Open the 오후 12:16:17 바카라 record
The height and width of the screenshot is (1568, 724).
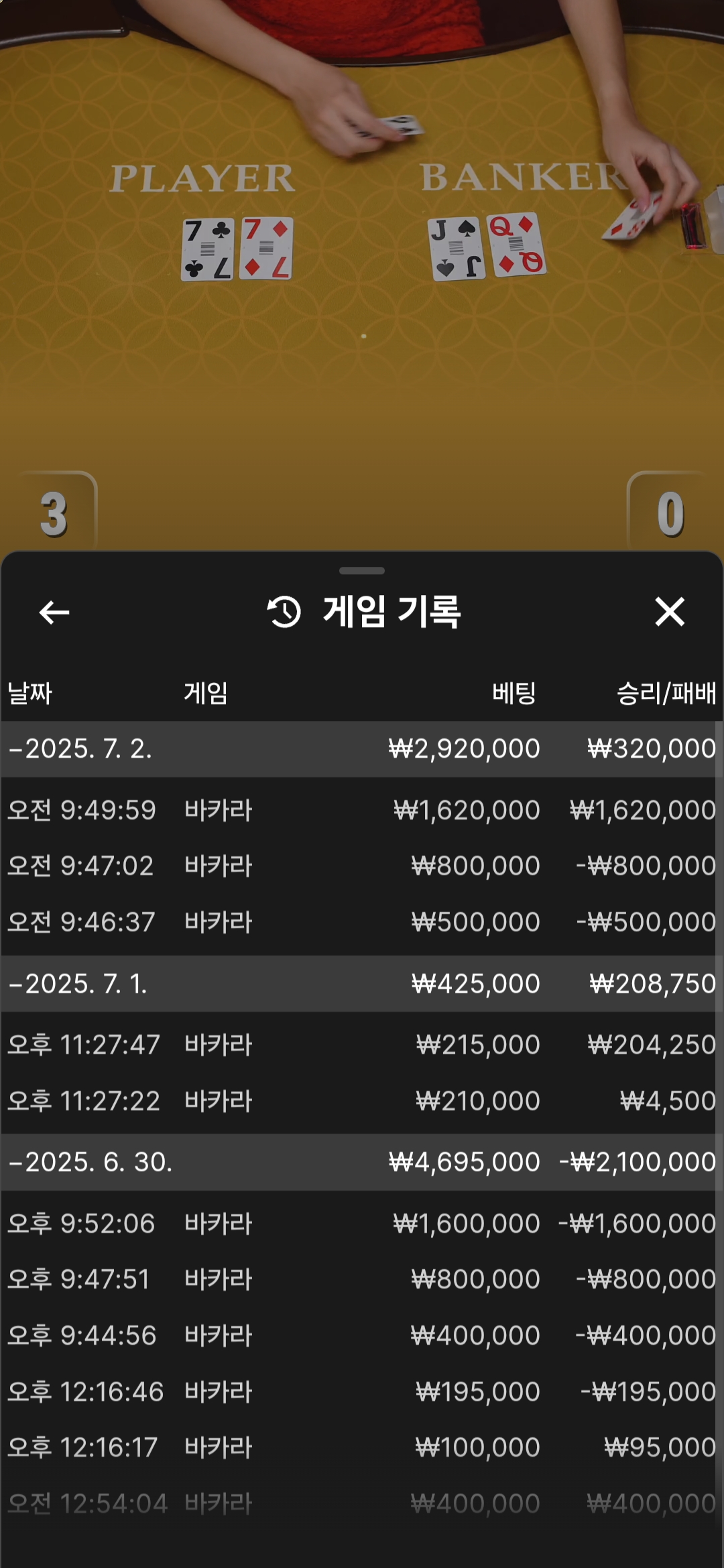pyautogui.click(x=362, y=1447)
